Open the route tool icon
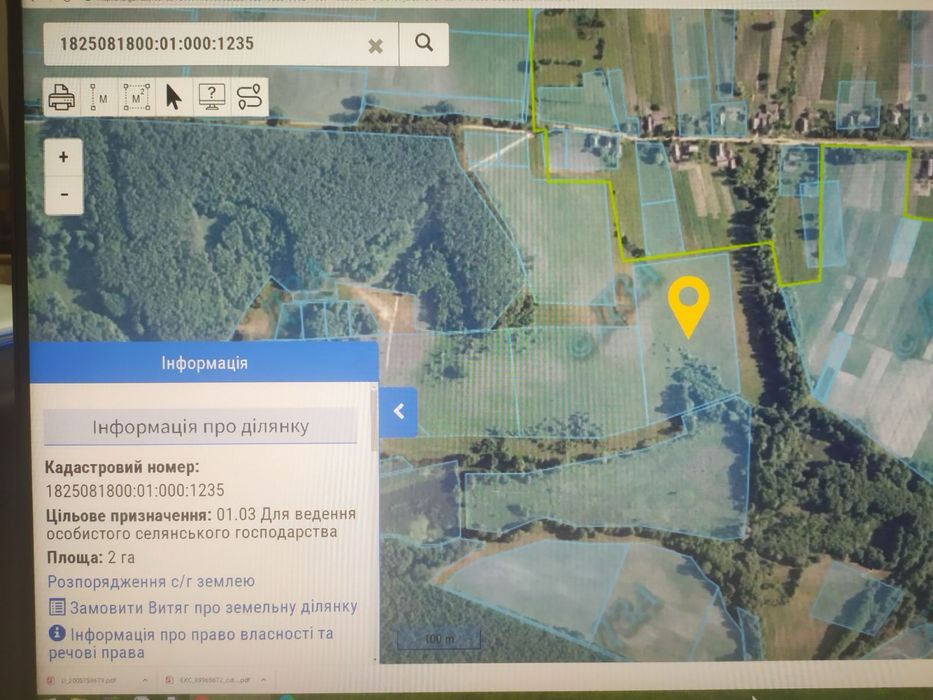The width and height of the screenshot is (933, 700). tap(248, 97)
